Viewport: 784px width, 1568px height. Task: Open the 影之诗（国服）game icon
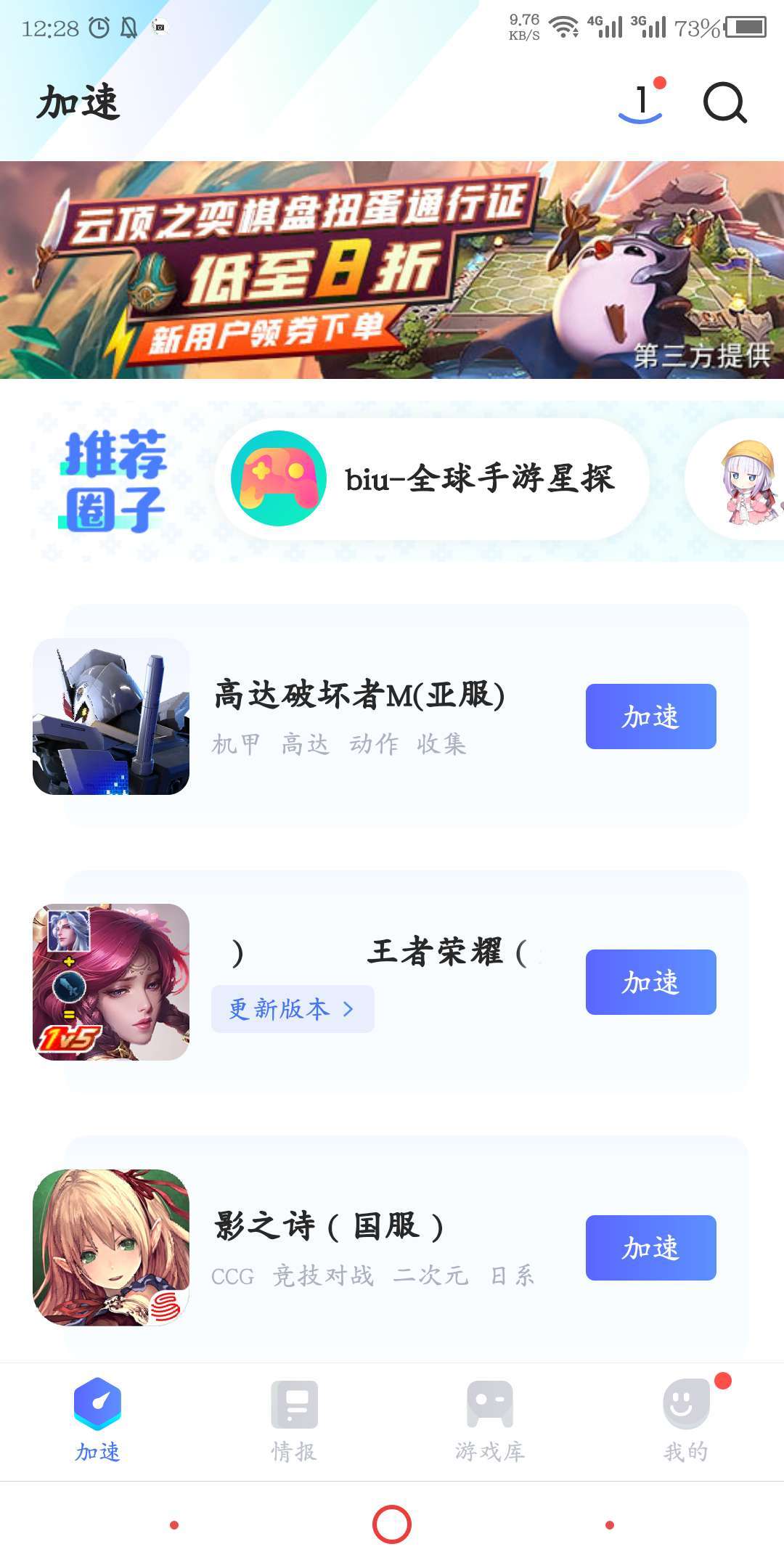(111, 1248)
